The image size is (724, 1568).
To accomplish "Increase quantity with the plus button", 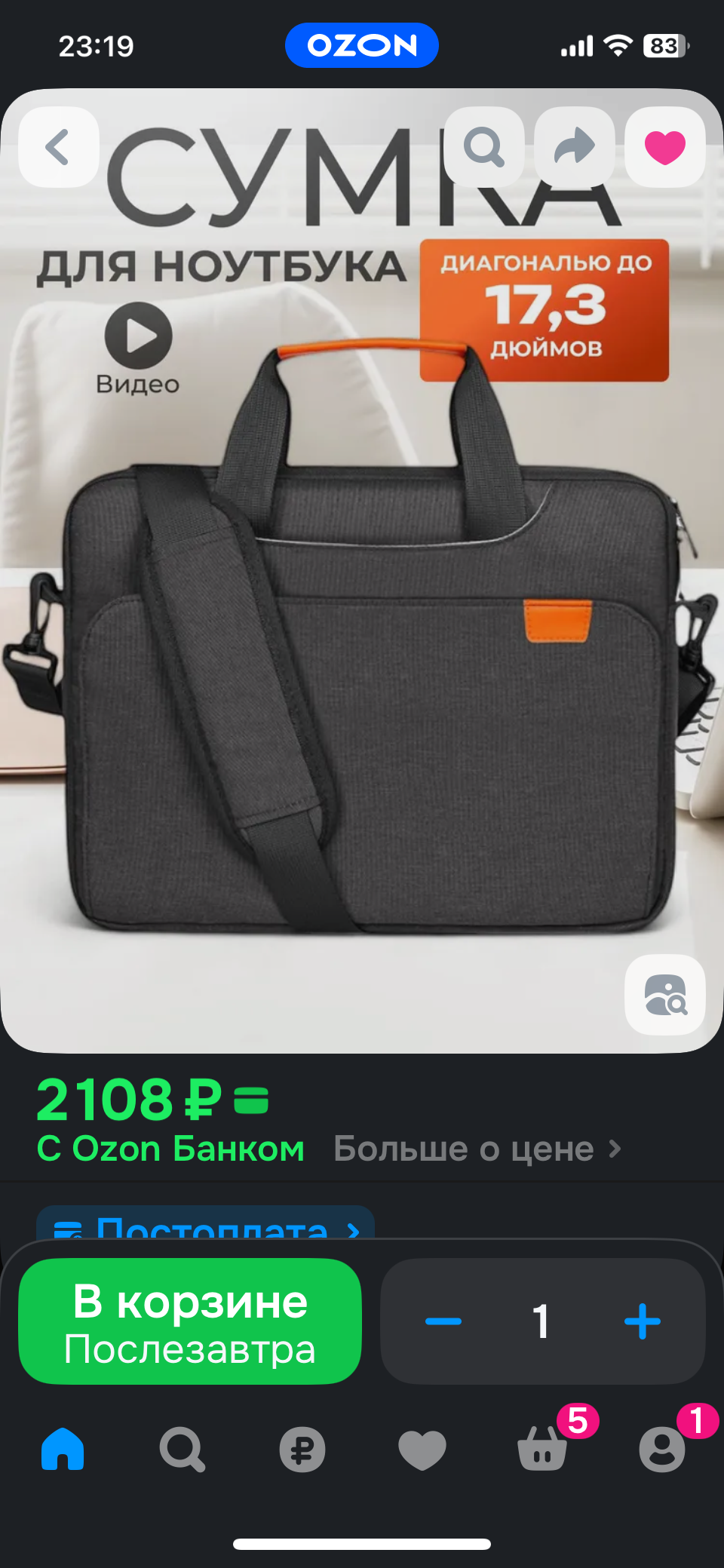I will (x=643, y=1321).
